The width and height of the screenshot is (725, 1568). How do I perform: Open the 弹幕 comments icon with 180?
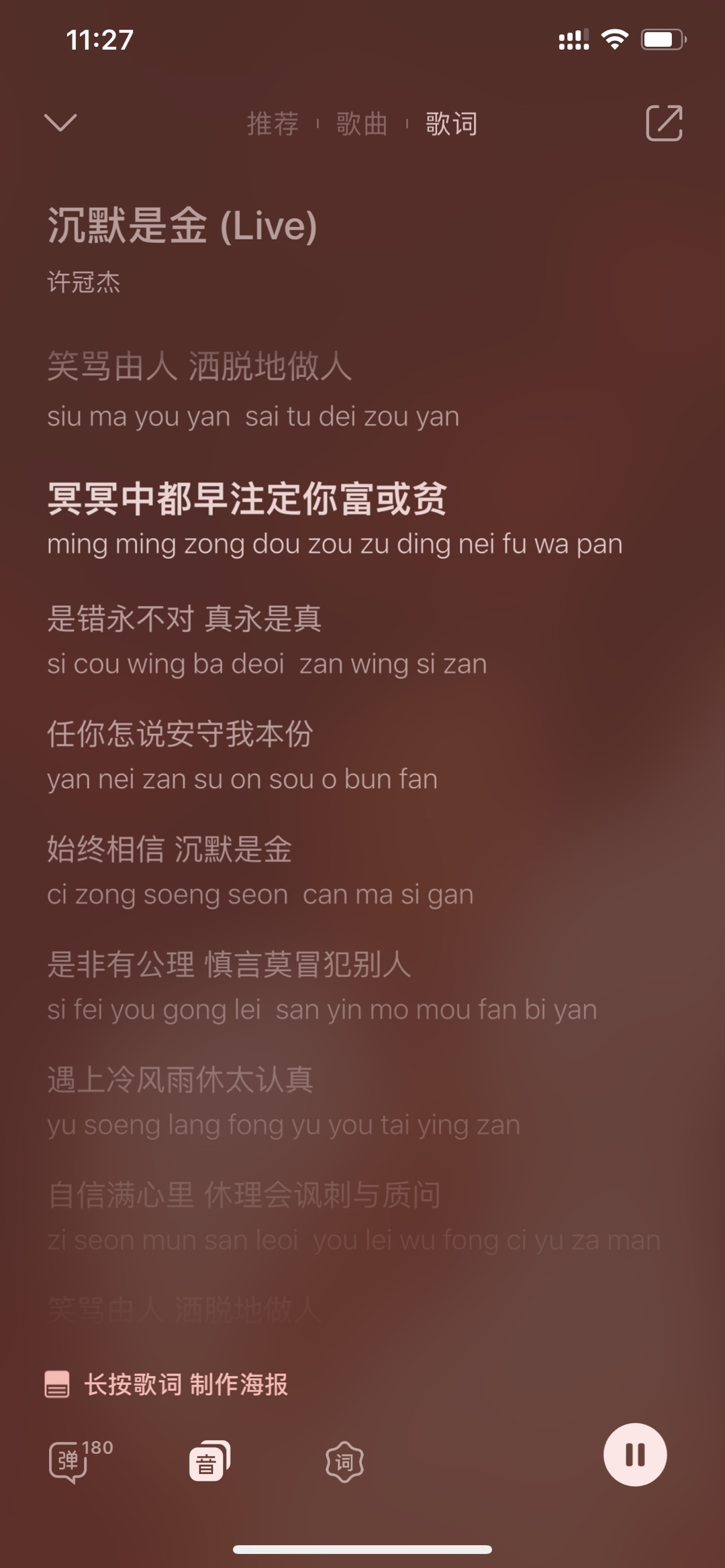[79, 1461]
